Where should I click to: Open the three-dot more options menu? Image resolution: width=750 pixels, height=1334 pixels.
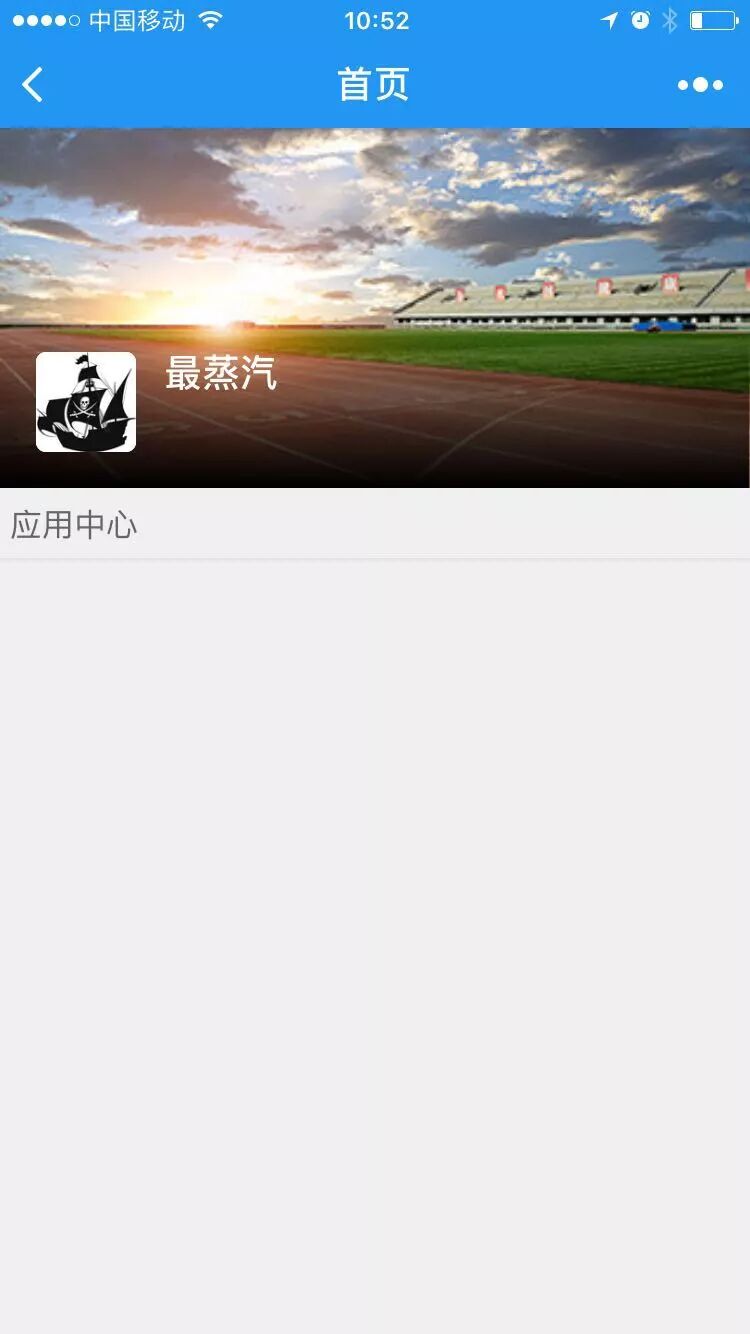[x=700, y=85]
